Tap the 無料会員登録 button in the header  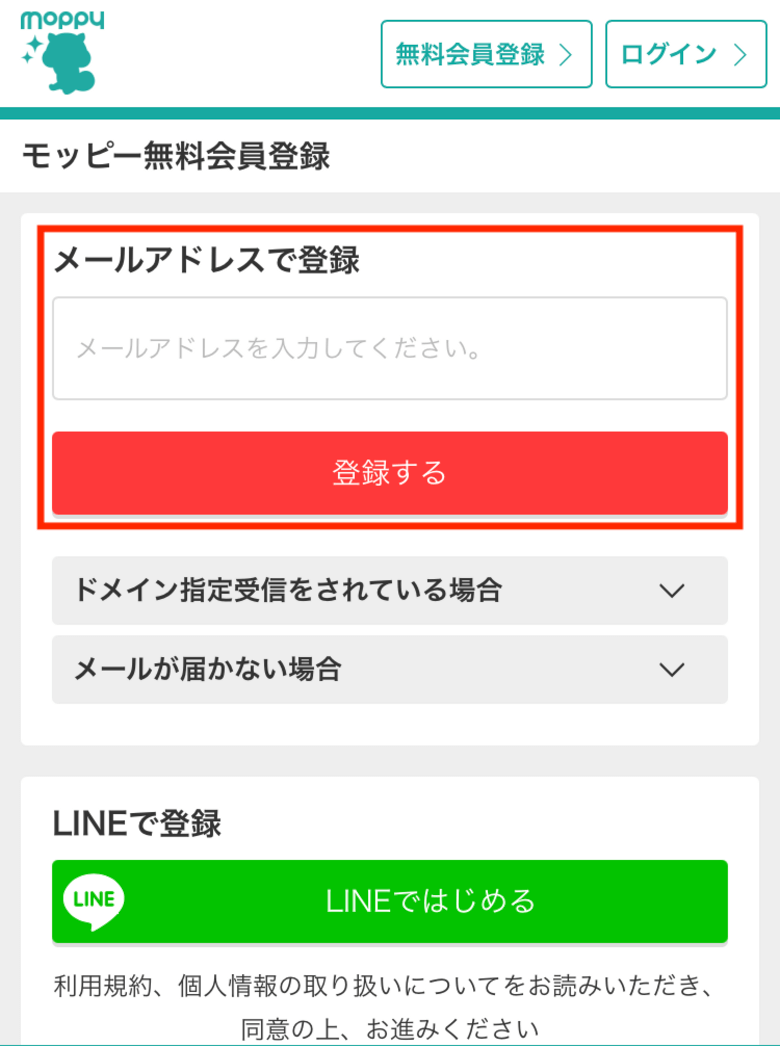click(x=486, y=54)
